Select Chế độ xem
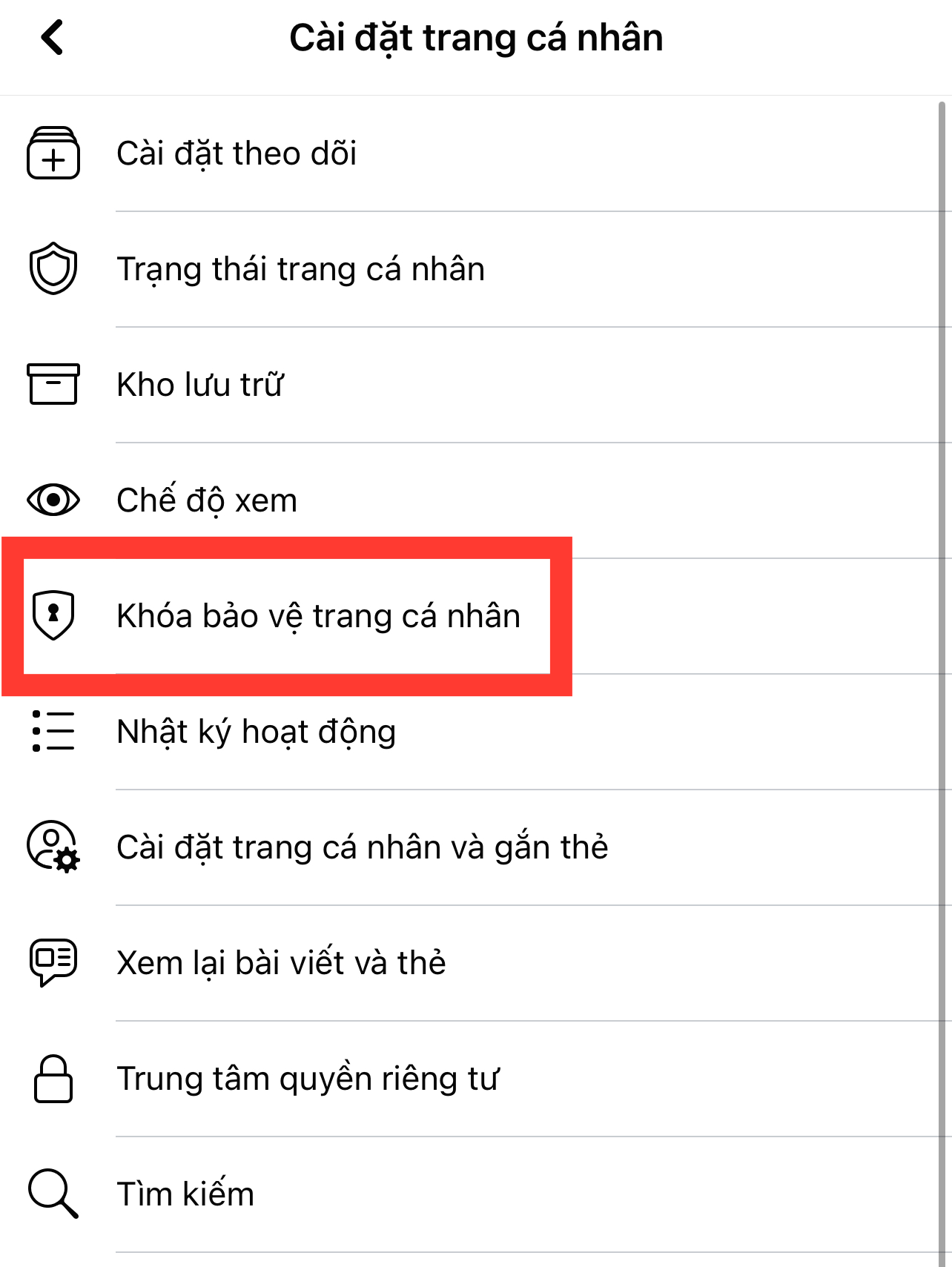Viewport: 952px width, 1267px height. [207, 500]
